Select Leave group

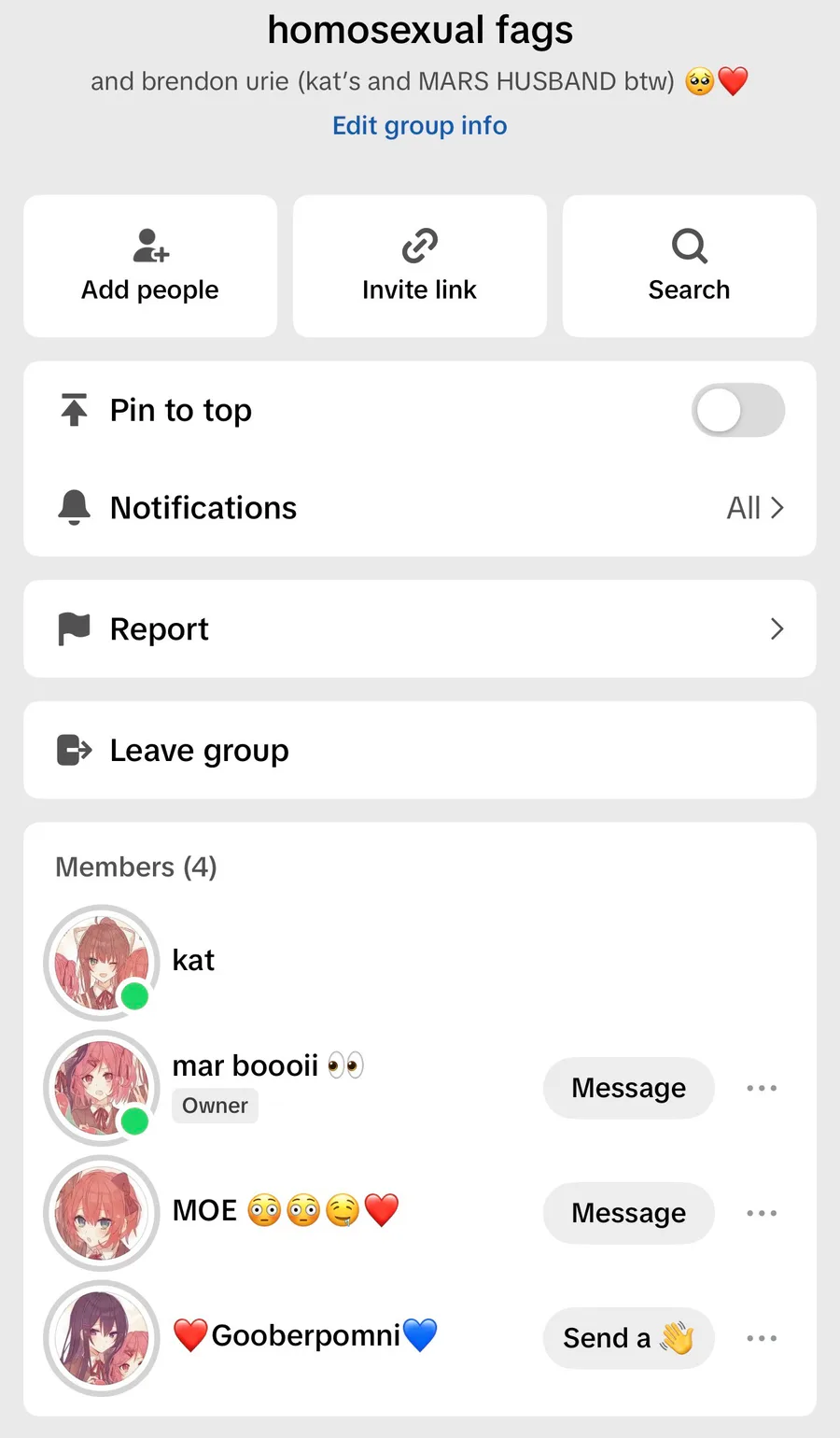pyautogui.click(x=420, y=751)
